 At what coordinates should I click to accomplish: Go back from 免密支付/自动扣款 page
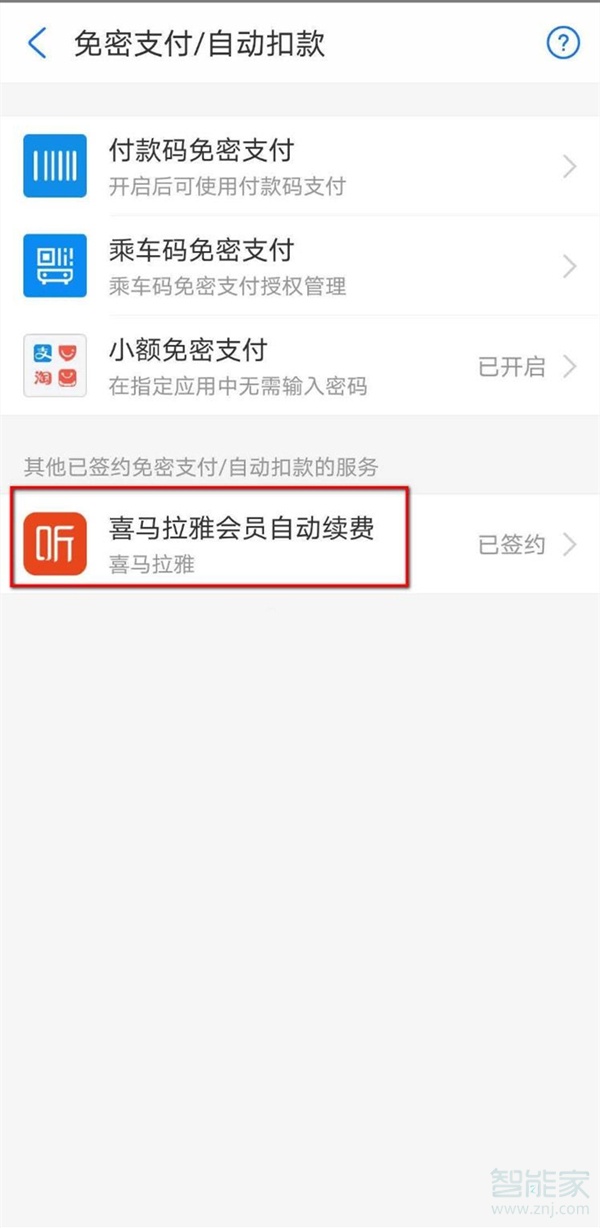pyautogui.click(x=38, y=44)
